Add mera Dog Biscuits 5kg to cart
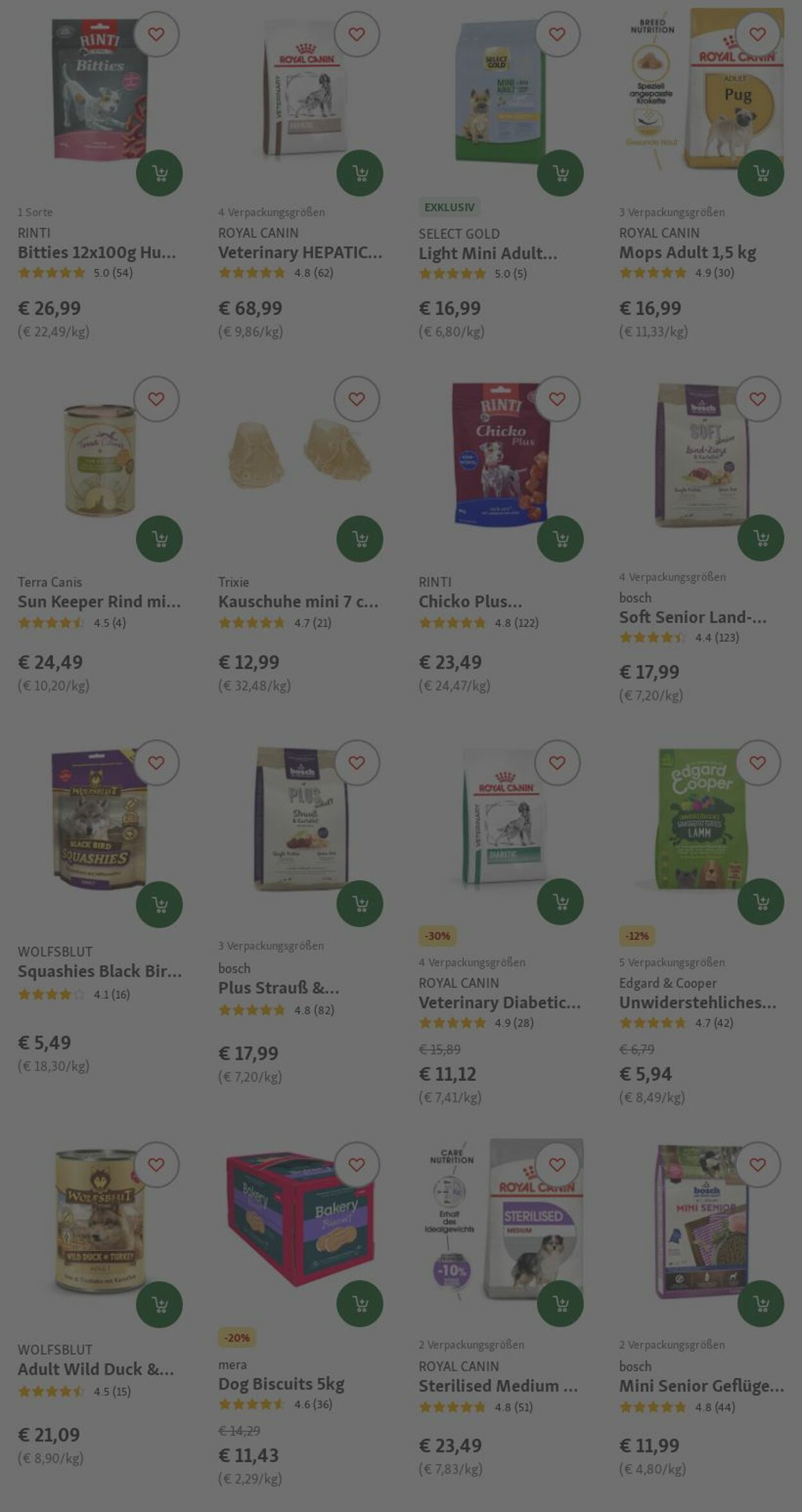This screenshot has height=1512, width=802. (x=359, y=1304)
